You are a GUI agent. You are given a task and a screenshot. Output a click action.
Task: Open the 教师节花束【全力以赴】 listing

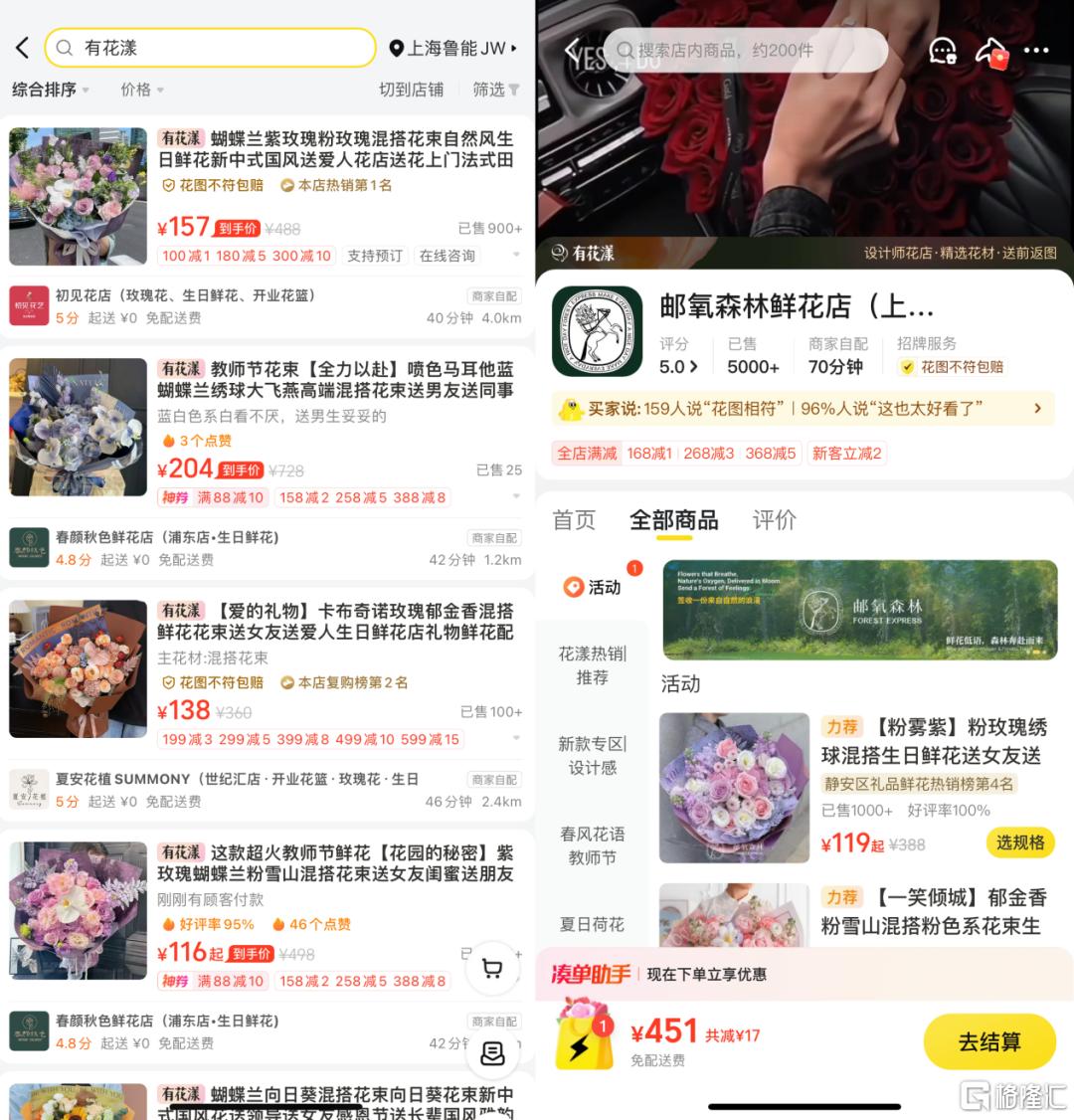pyautogui.click(x=336, y=379)
